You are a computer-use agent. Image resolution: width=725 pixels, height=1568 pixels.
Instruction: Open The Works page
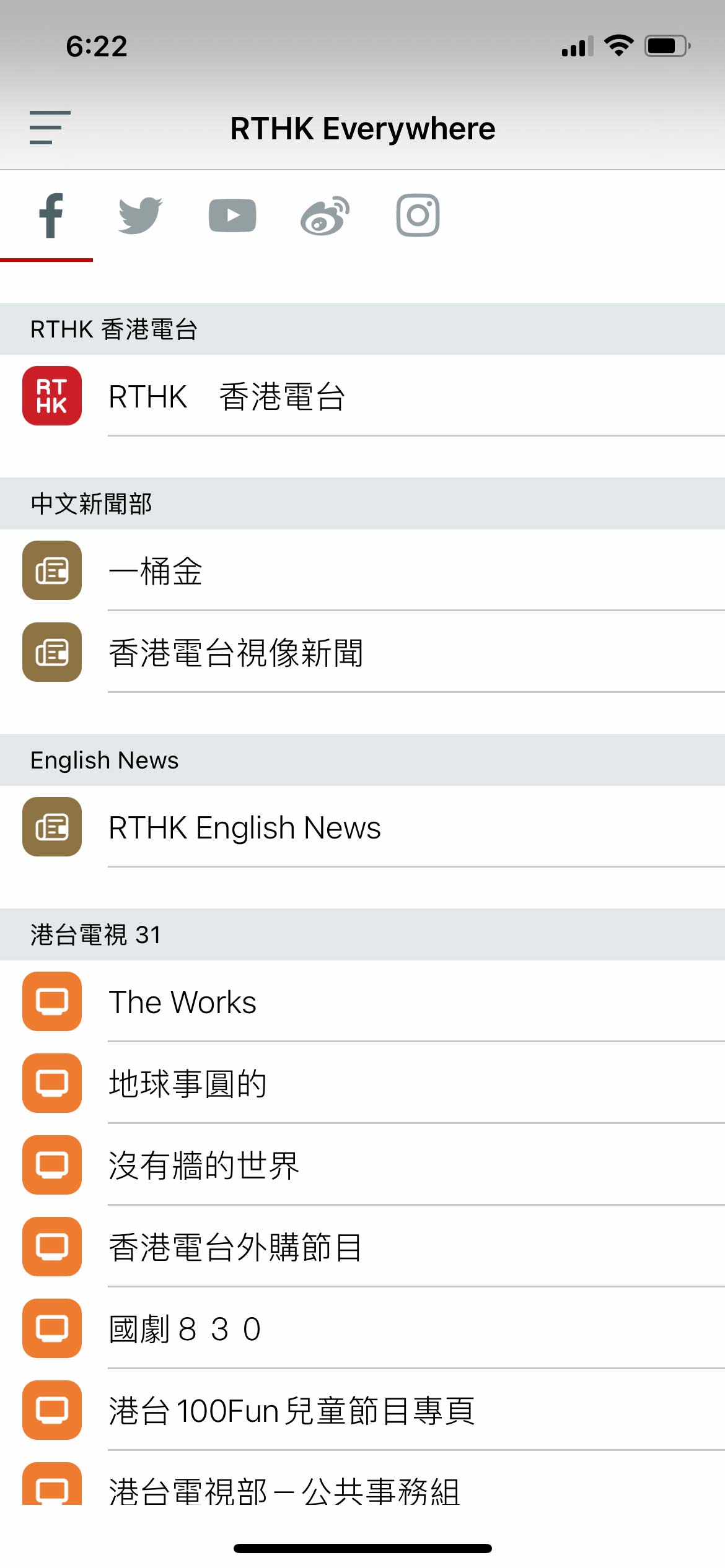(362, 1001)
